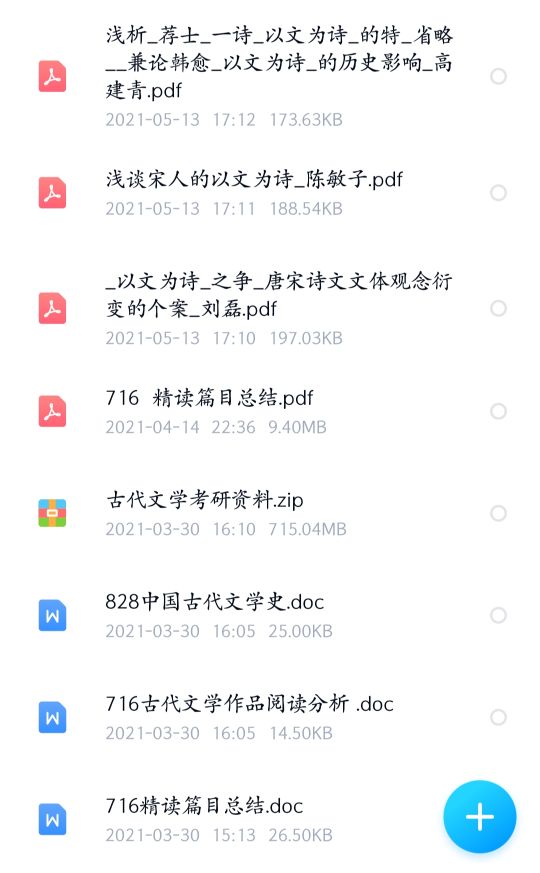Select the 高建青.pdf radio circle
The image size is (540, 873).
[498, 76]
